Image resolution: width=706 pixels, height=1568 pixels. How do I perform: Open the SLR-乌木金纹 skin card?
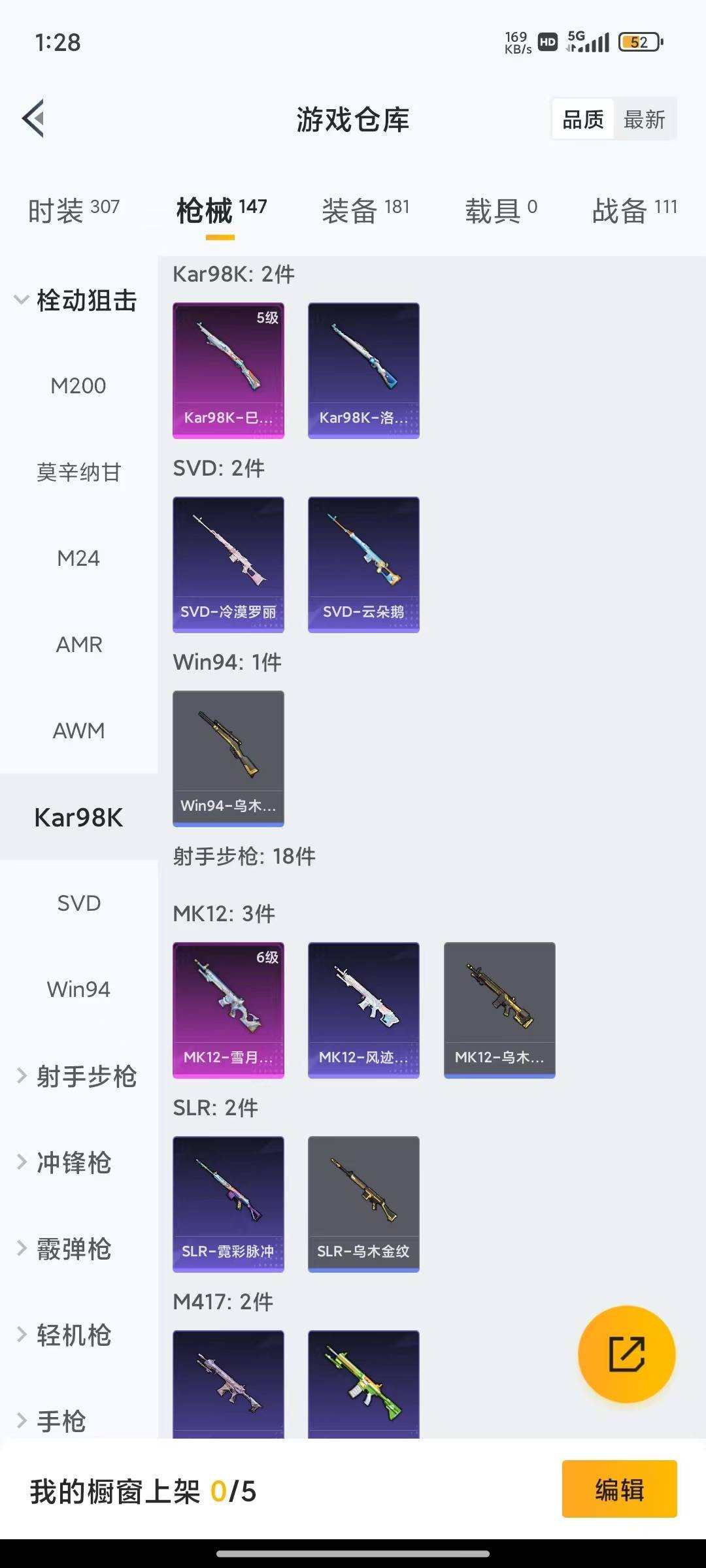click(x=363, y=1203)
